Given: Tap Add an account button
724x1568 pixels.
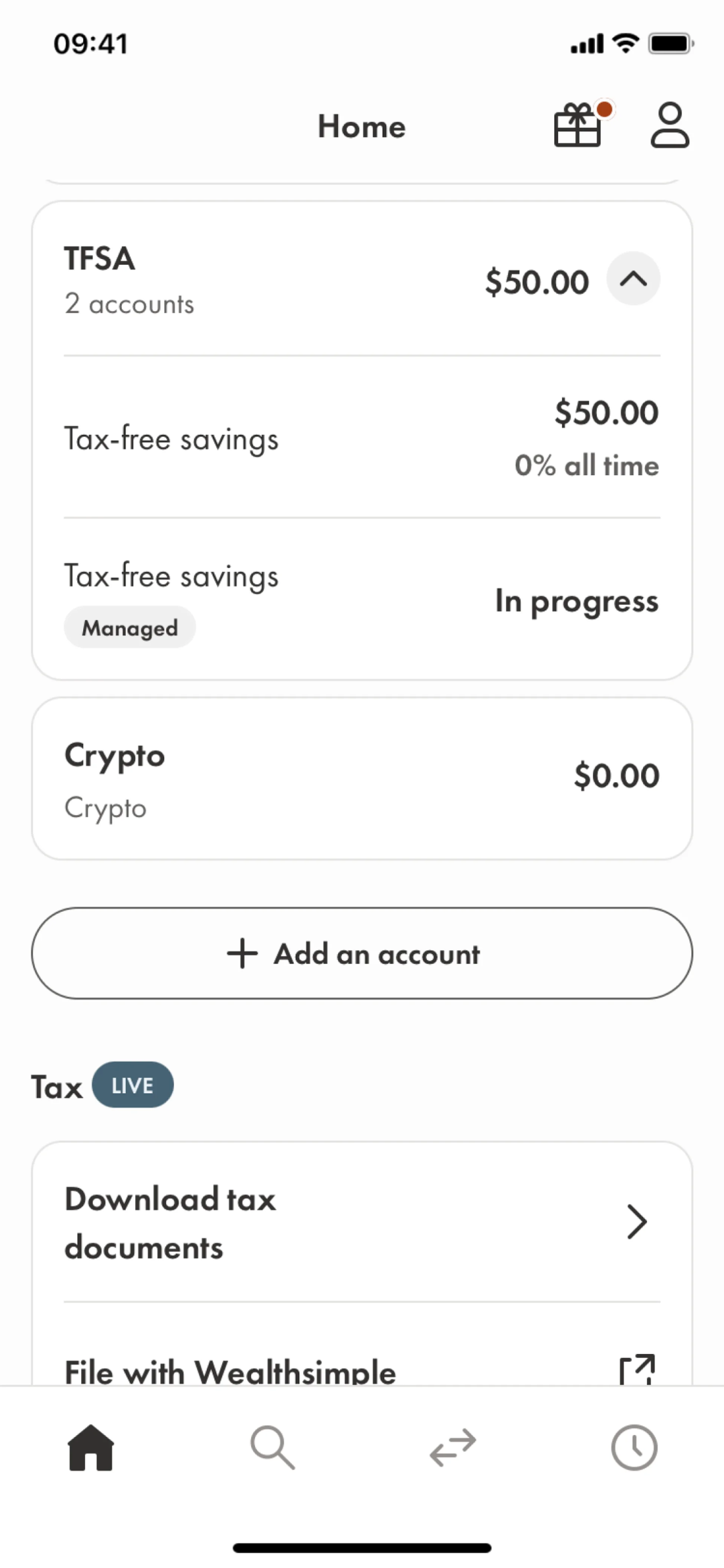Looking at the screenshot, I should [x=361, y=953].
